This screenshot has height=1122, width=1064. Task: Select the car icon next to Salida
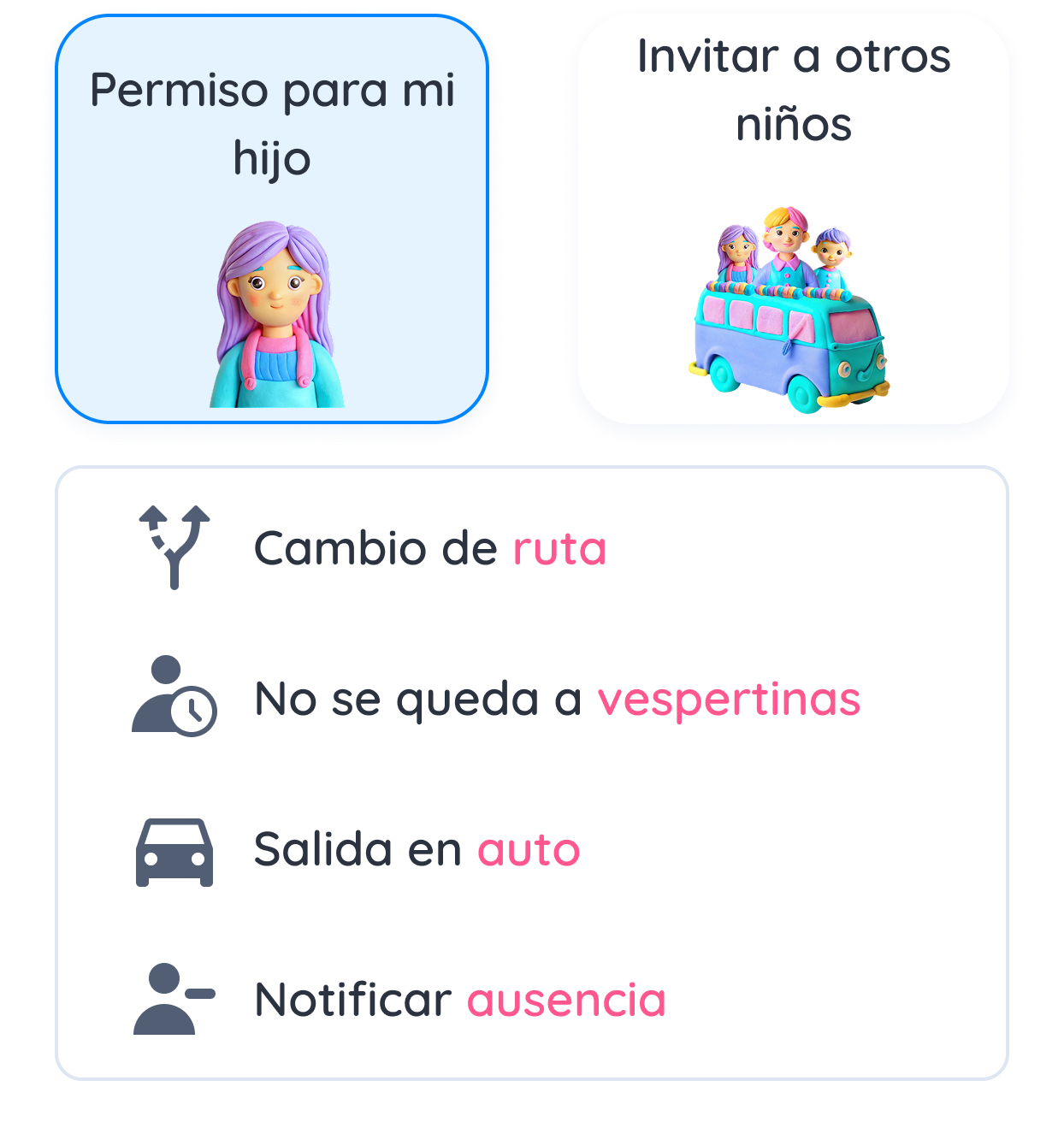click(x=174, y=850)
